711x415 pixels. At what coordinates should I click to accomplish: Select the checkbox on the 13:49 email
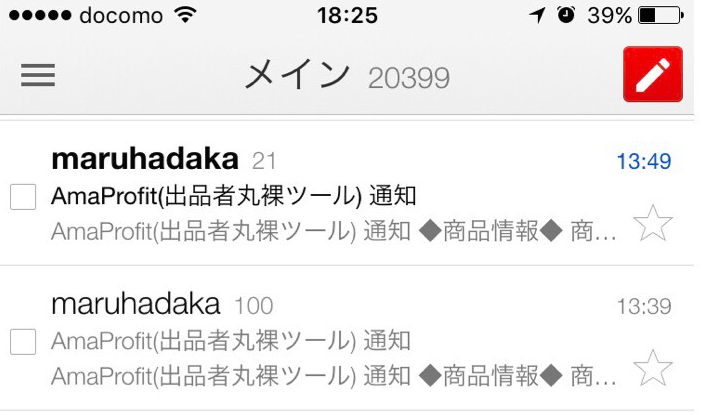[23, 196]
